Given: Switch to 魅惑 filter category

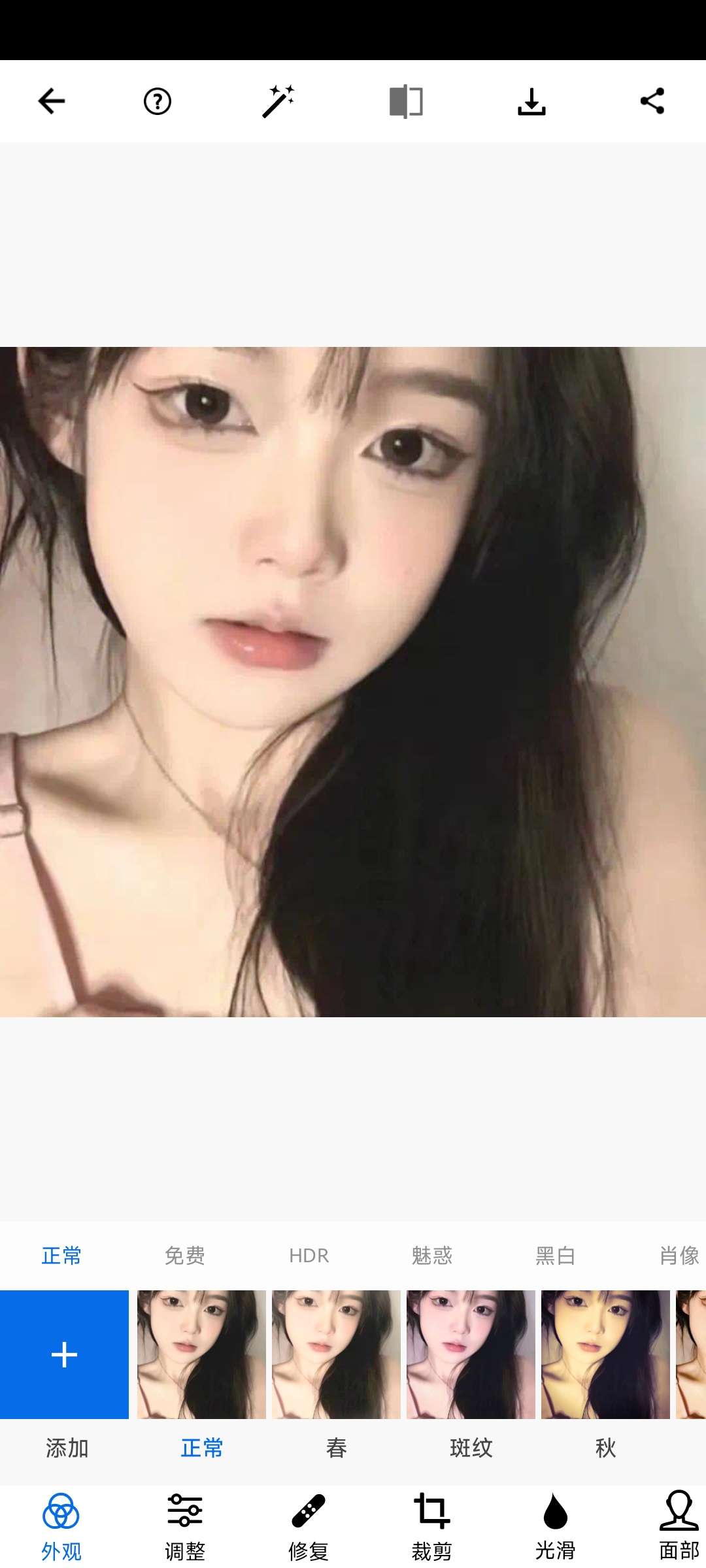Looking at the screenshot, I should click(x=432, y=1255).
